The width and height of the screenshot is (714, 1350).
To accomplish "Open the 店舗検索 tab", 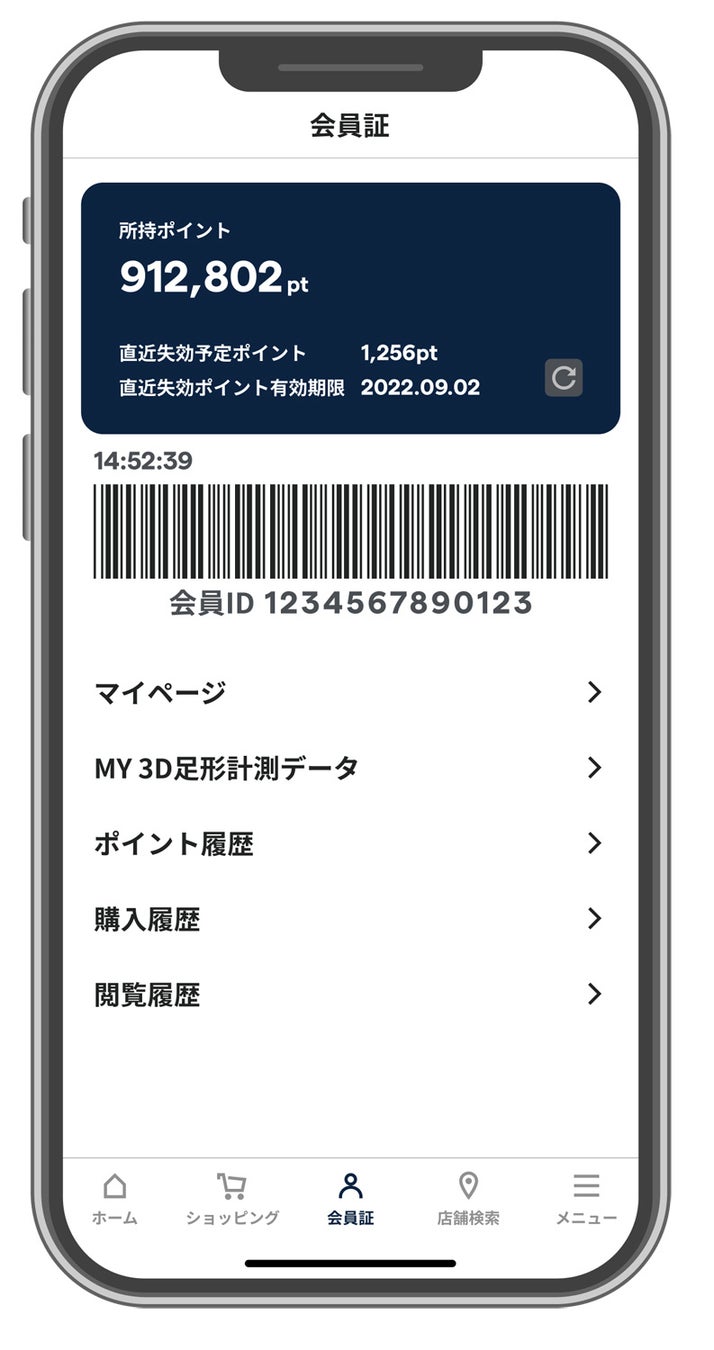I will tap(468, 1199).
